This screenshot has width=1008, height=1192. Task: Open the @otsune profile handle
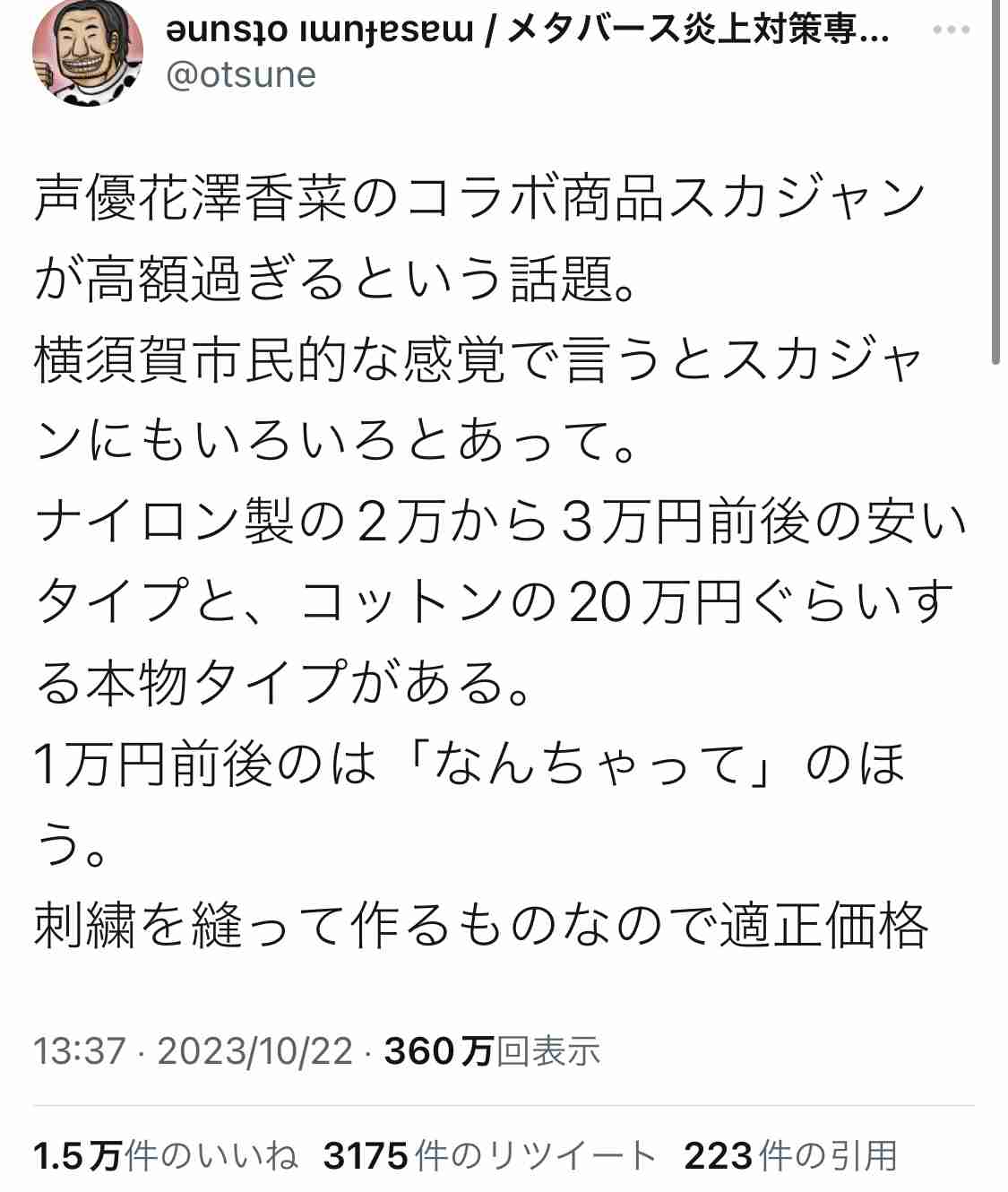click(x=240, y=75)
